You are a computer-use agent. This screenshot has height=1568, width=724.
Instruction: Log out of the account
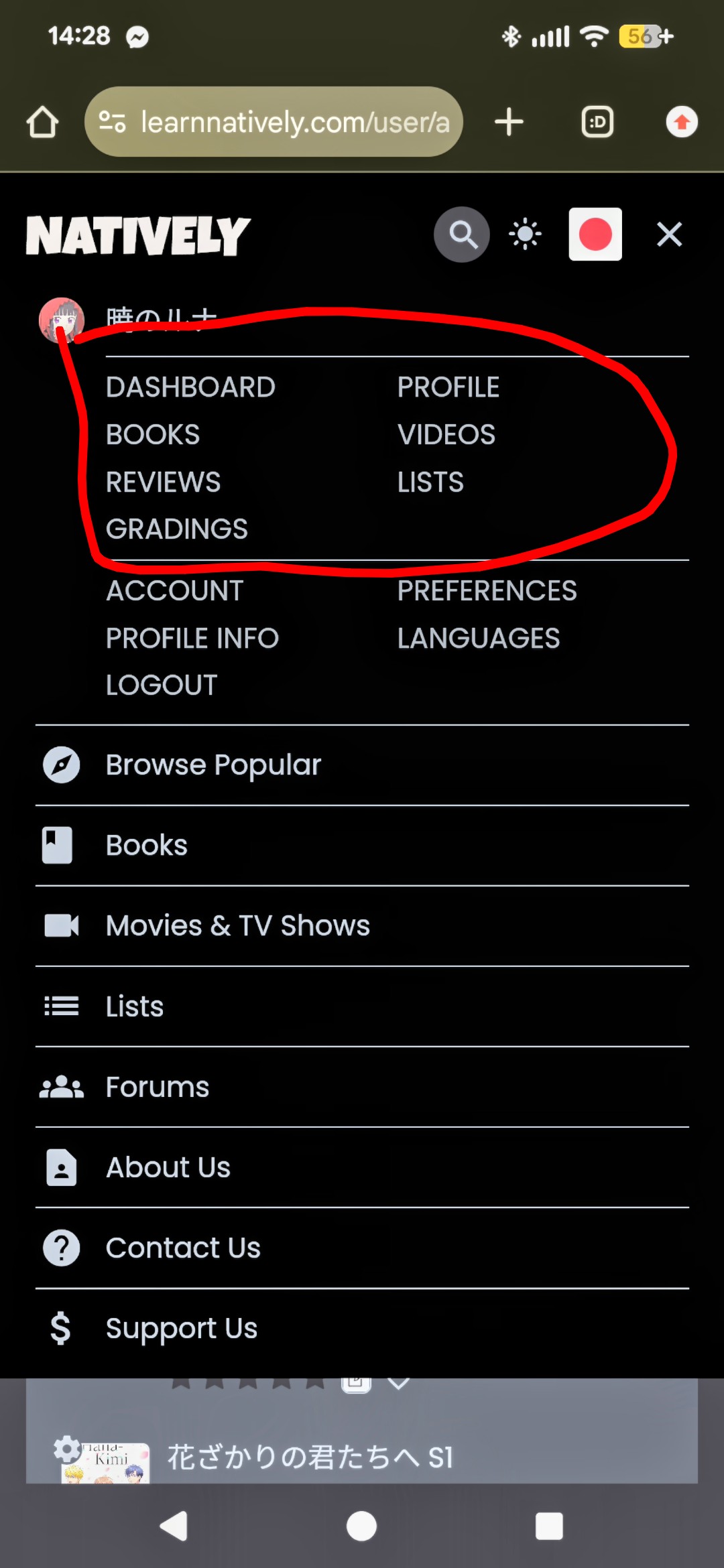pos(162,685)
